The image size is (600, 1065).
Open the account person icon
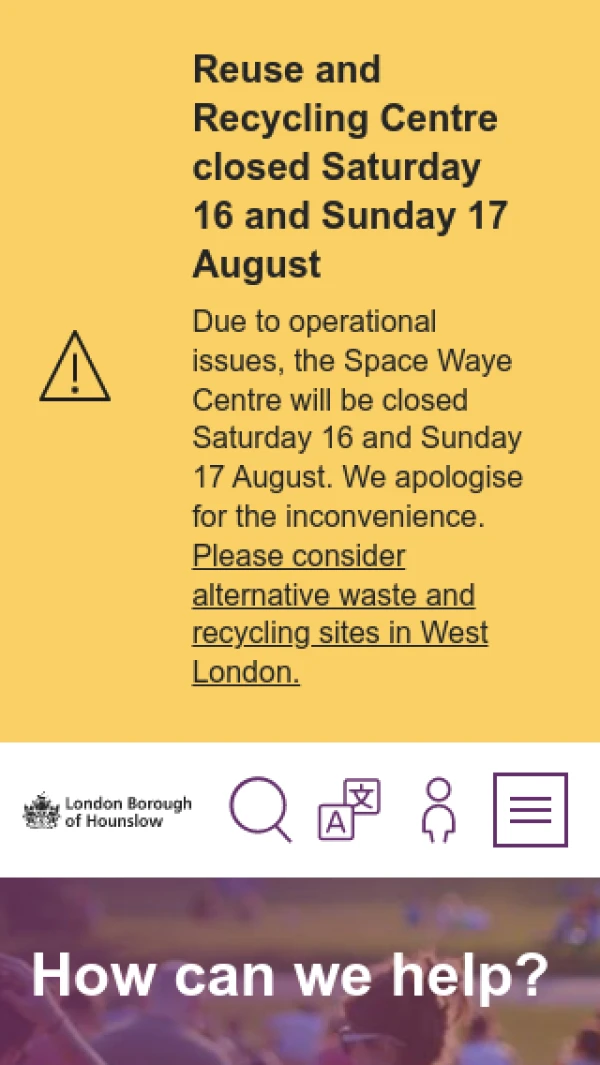[x=438, y=809]
